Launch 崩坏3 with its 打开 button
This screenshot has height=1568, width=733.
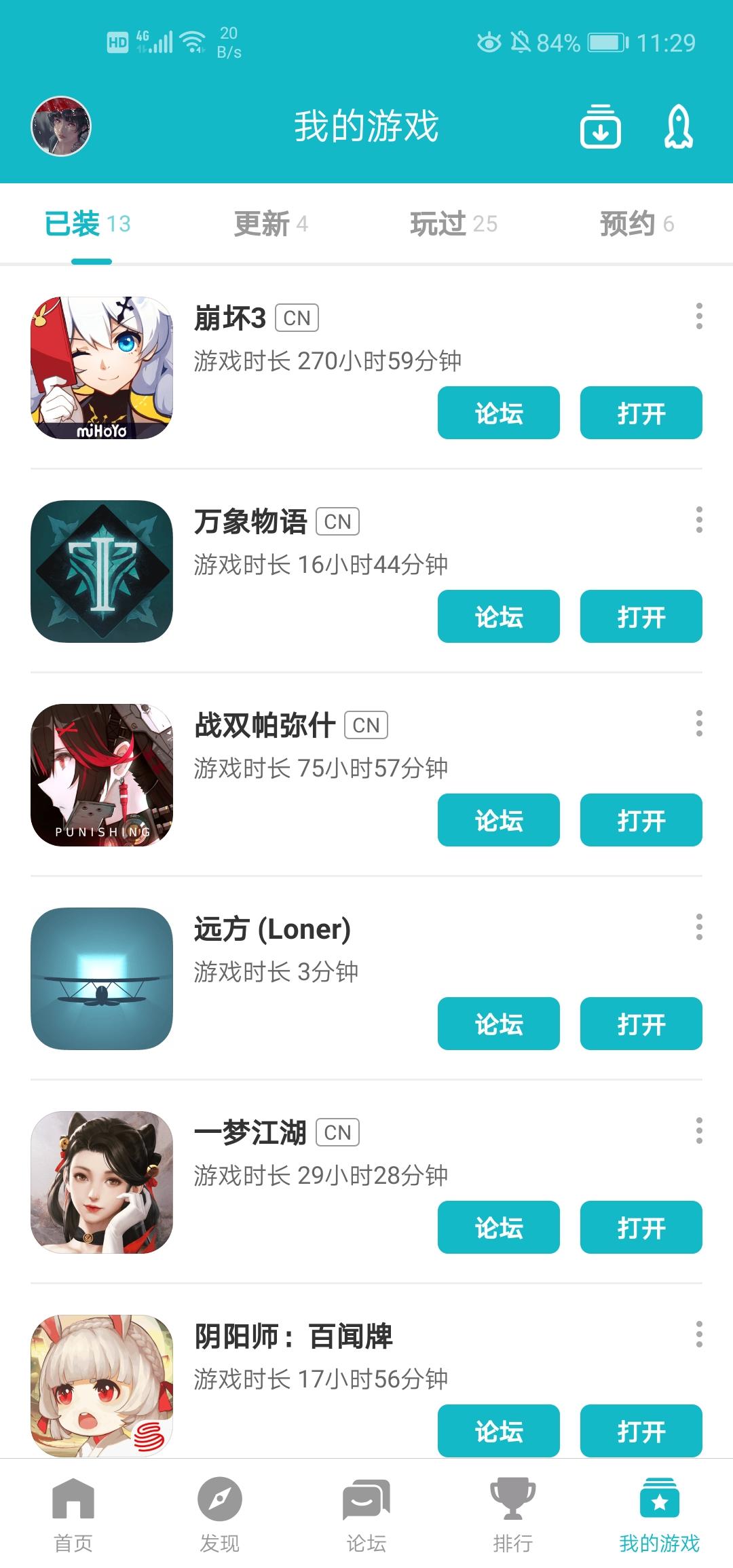[x=641, y=413]
